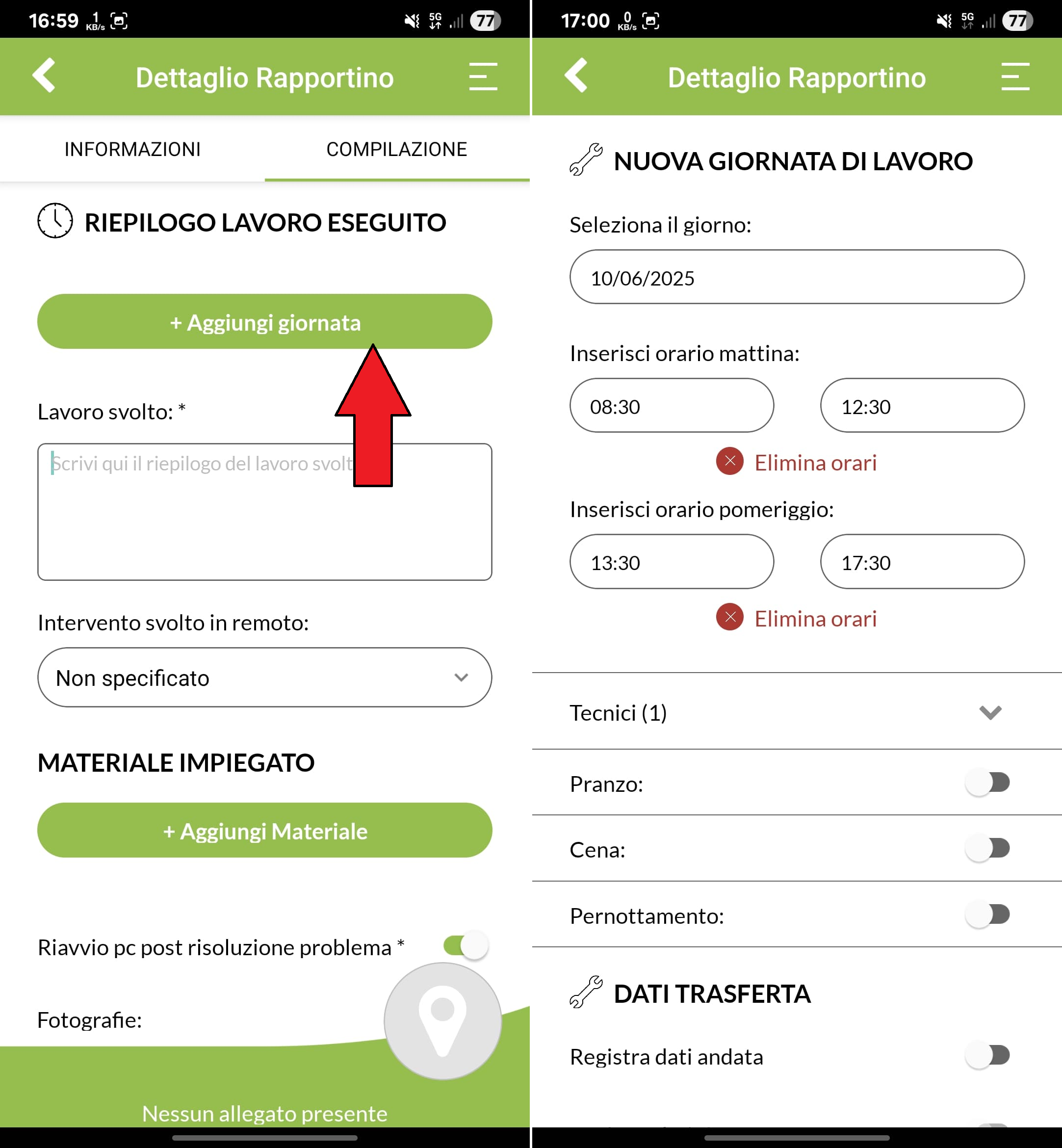1062x1148 pixels.
Task: Enable the Pranzo switch
Action: tap(988, 783)
